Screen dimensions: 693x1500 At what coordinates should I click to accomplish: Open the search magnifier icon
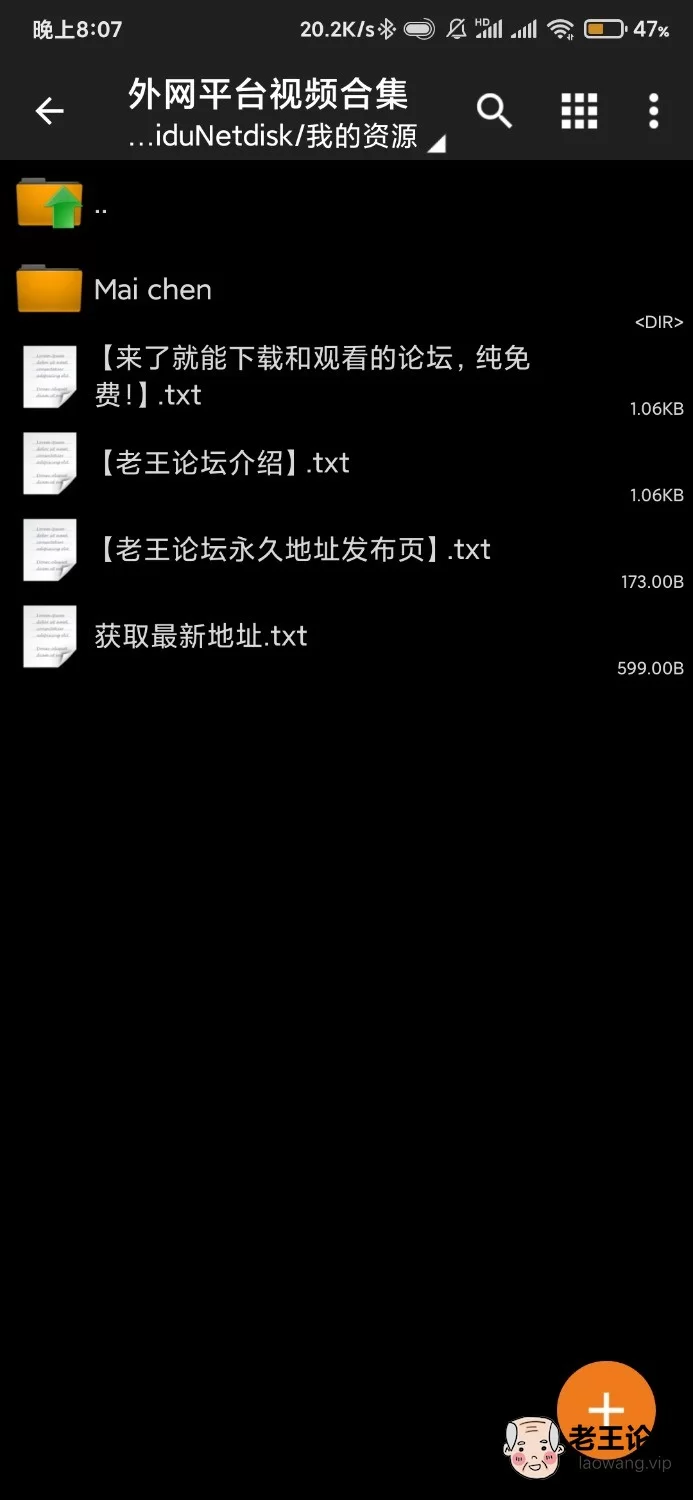tap(494, 111)
